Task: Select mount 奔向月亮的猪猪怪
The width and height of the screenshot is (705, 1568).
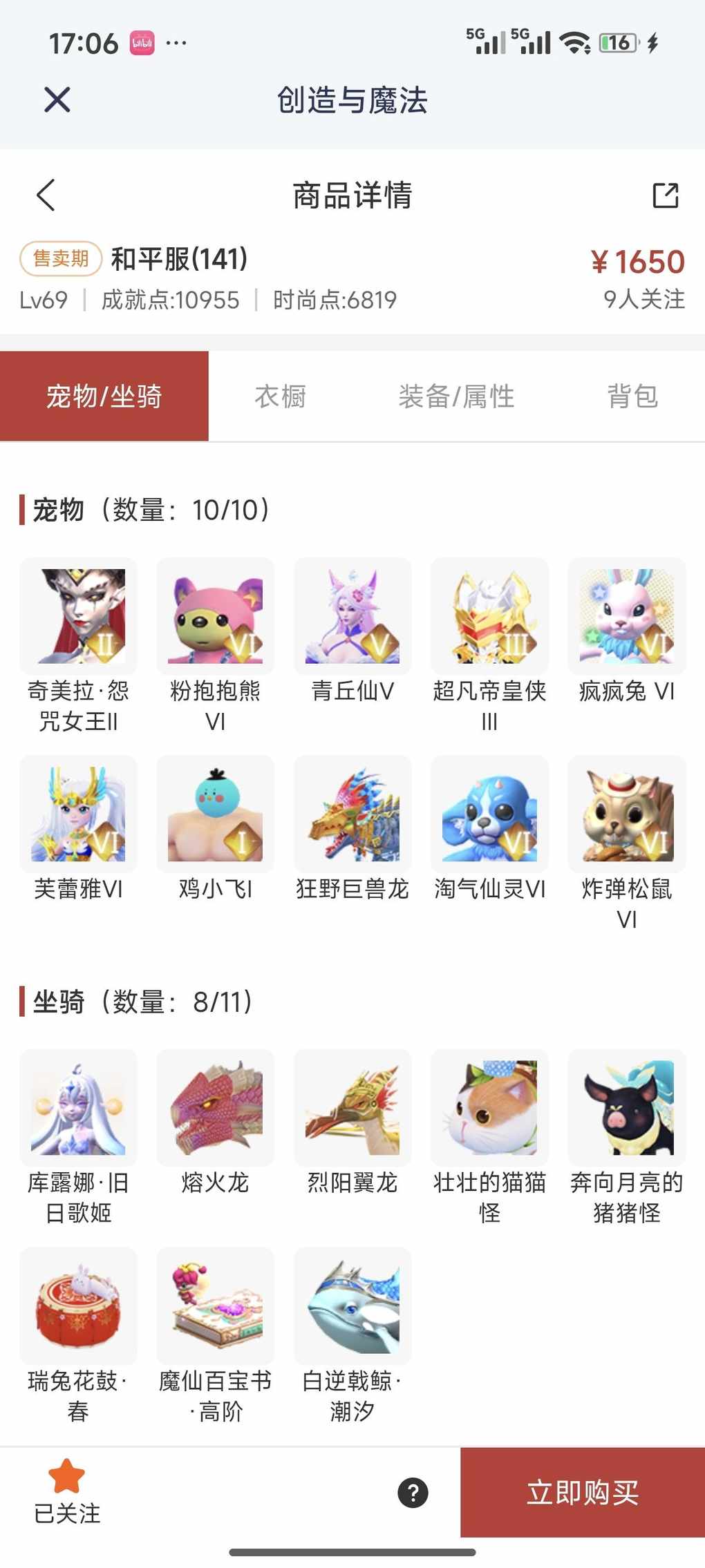Action: [626, 1107]
